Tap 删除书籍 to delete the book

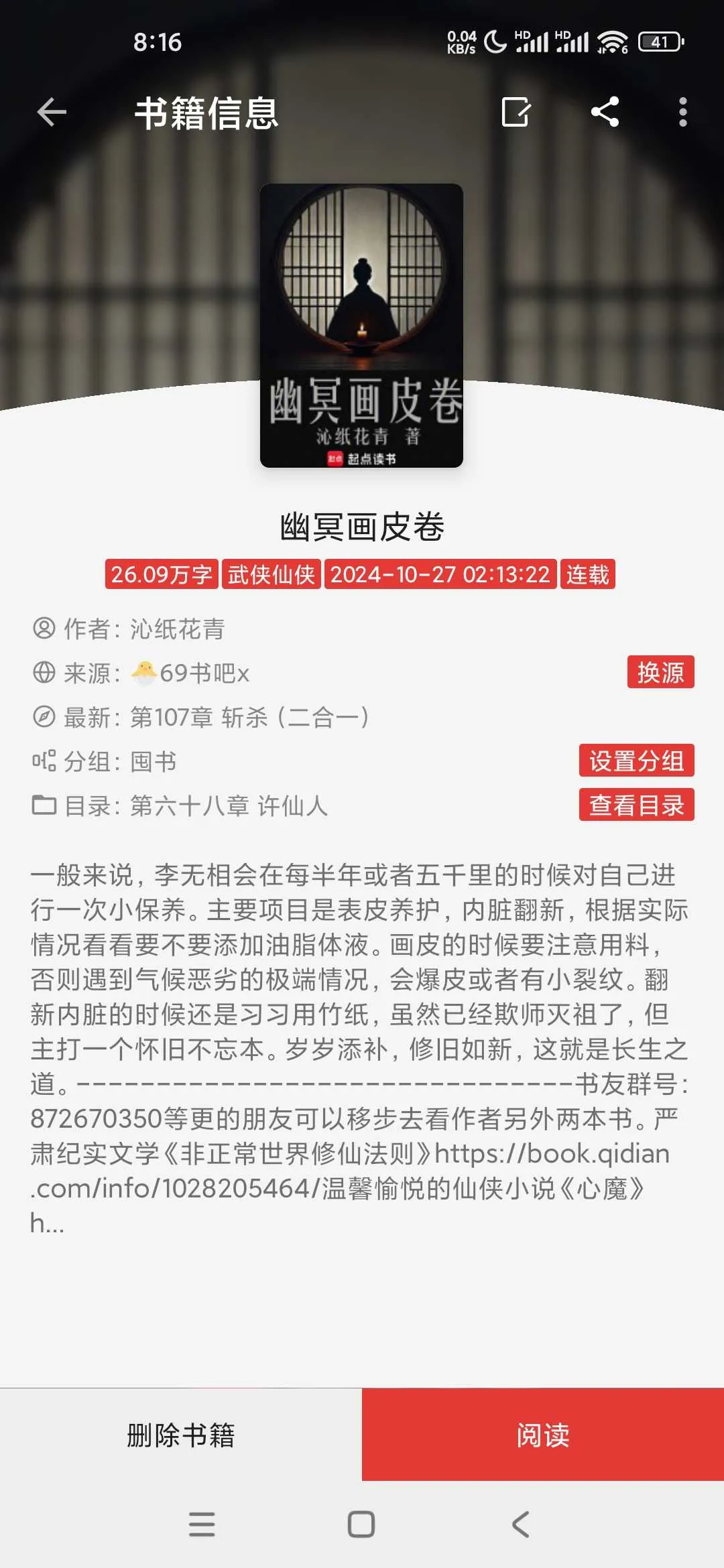coord(181,1435)
